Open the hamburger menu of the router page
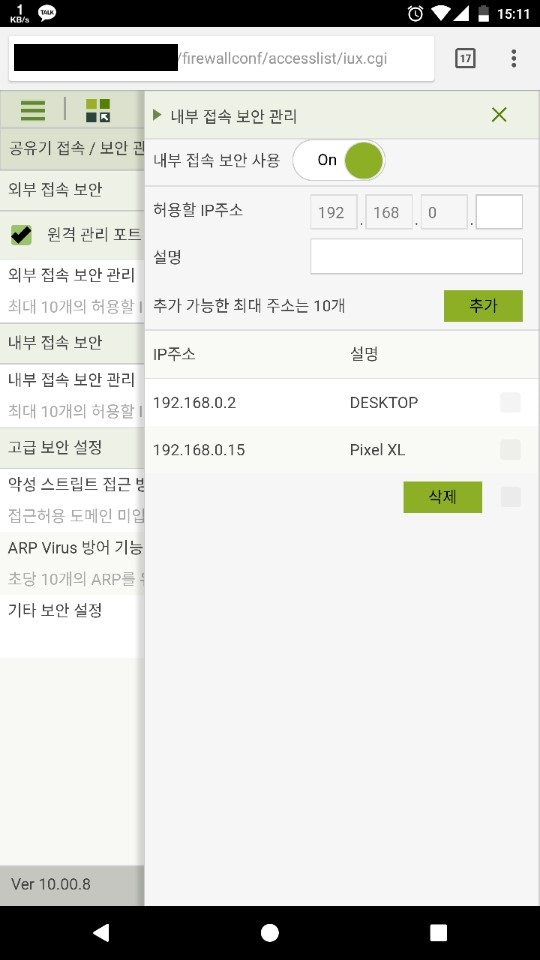Image resolution: width=540 pixels, height=960 pixels. point(33,110)
